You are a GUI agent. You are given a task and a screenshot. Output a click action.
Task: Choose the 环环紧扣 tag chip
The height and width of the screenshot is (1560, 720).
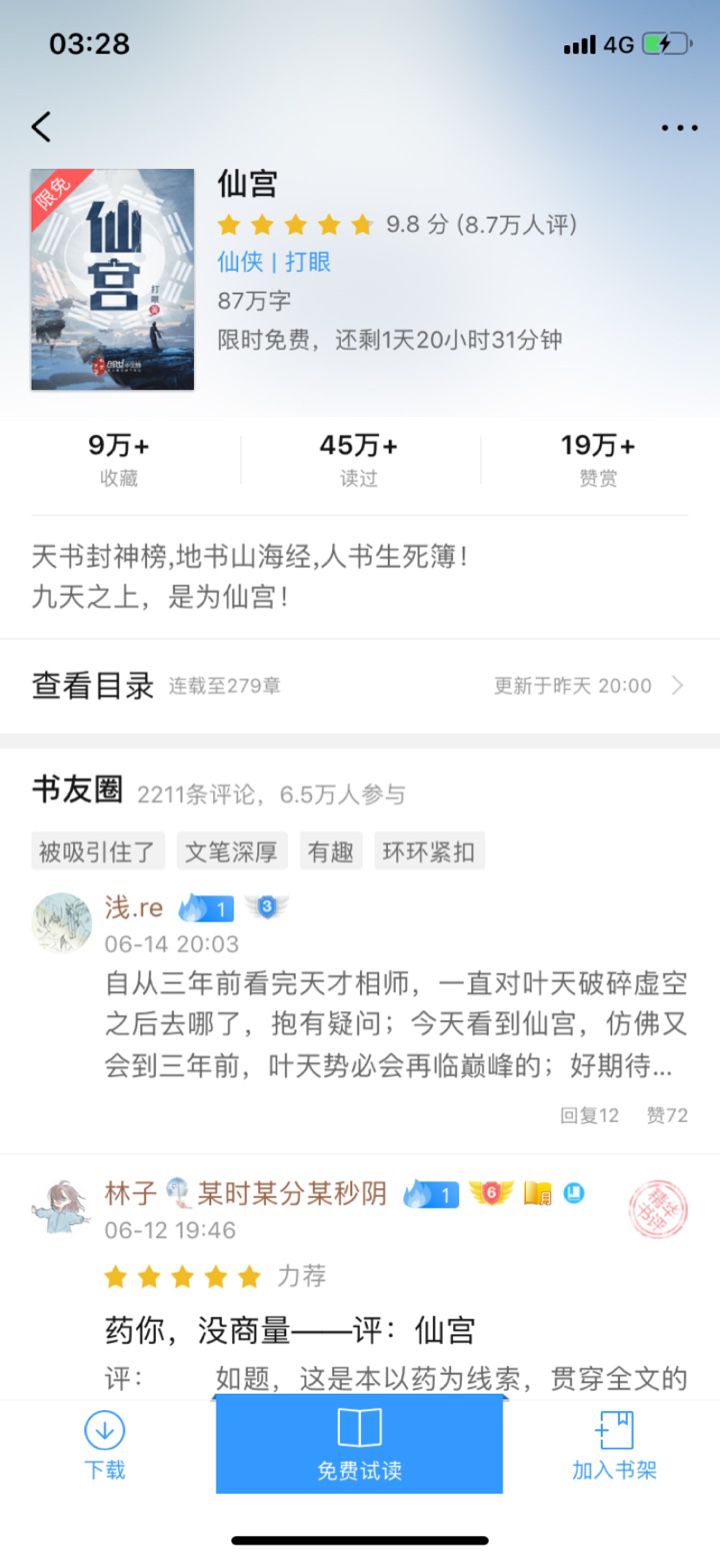429,852
